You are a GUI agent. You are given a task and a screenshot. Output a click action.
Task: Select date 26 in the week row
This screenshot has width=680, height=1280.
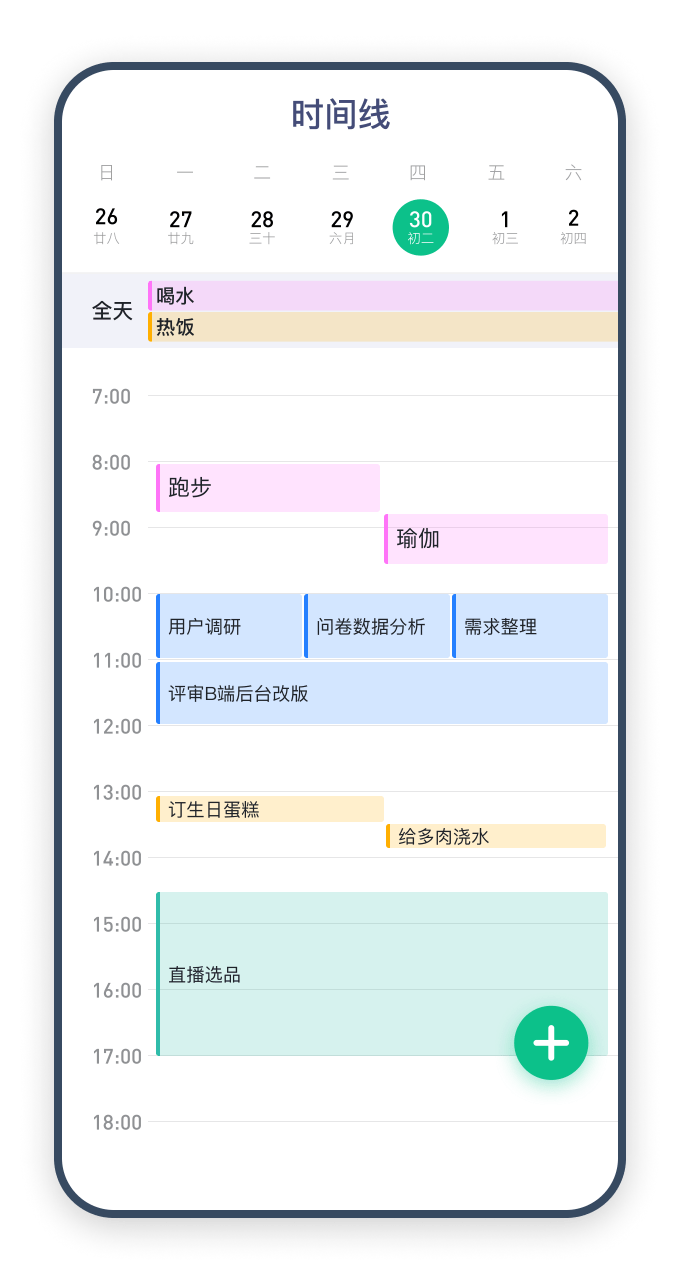pos(106,226)
